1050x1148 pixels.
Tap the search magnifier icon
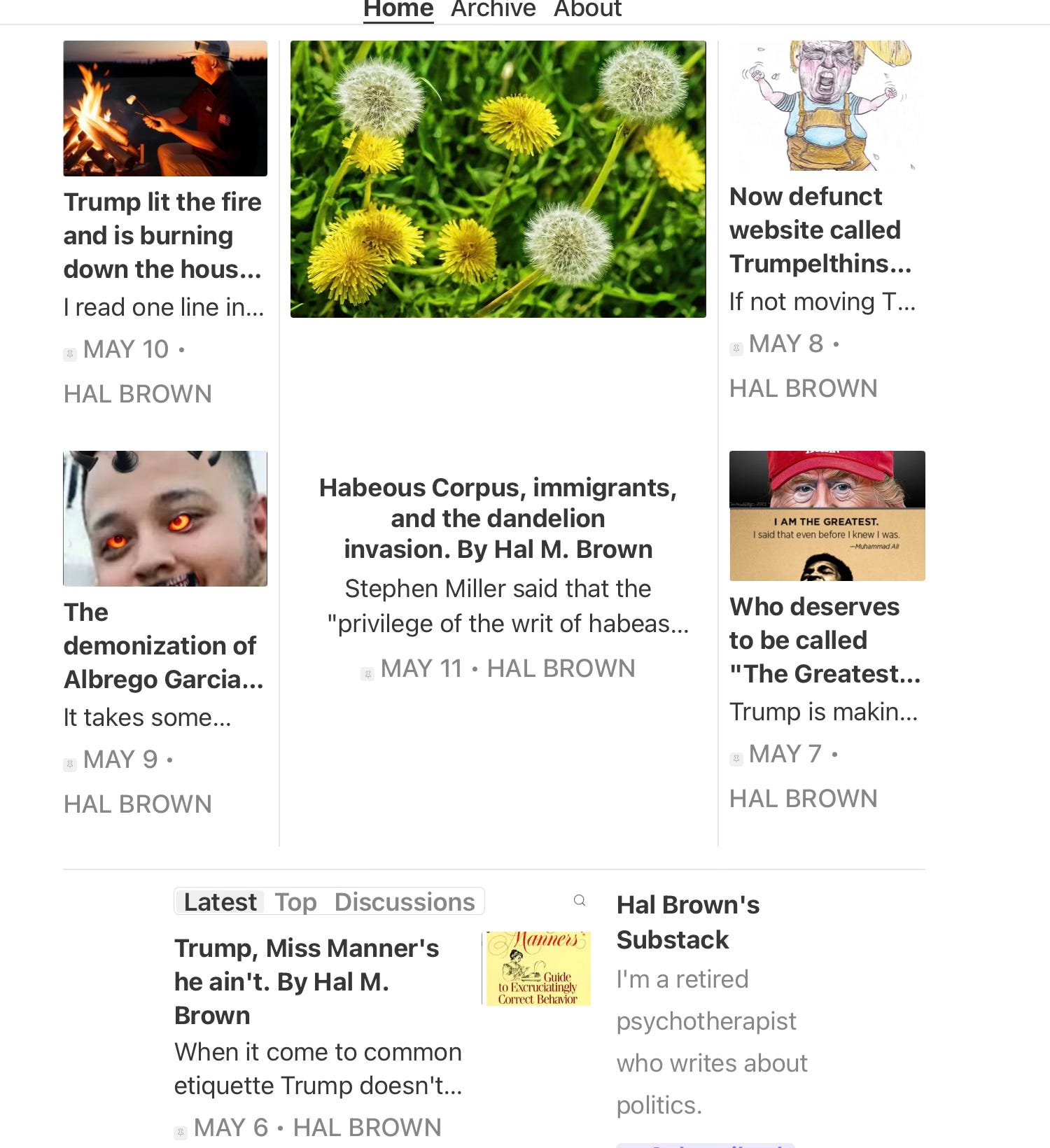580,901
